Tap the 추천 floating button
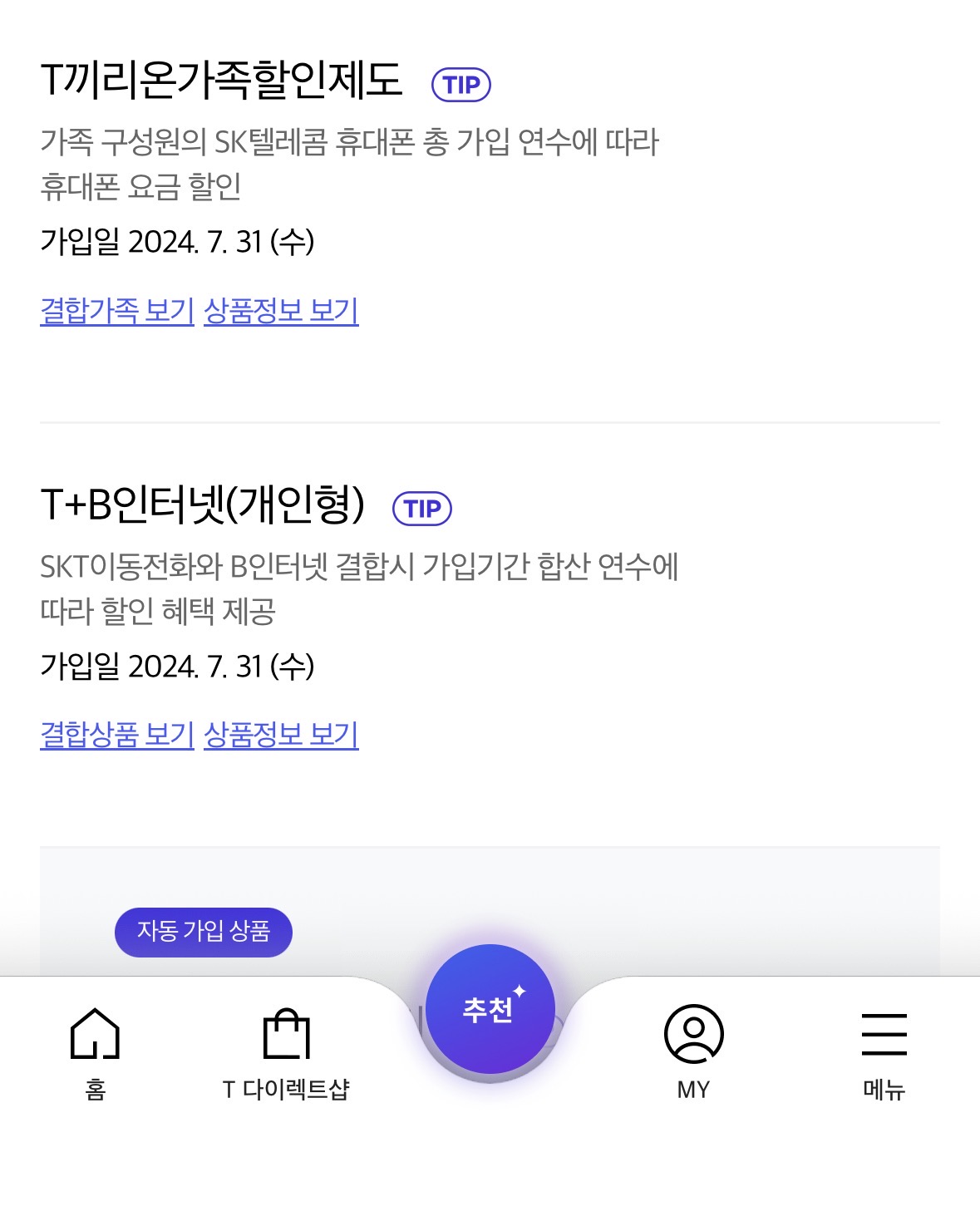This screenshot has height=1211, width=980. click(x=490, y=1010)
